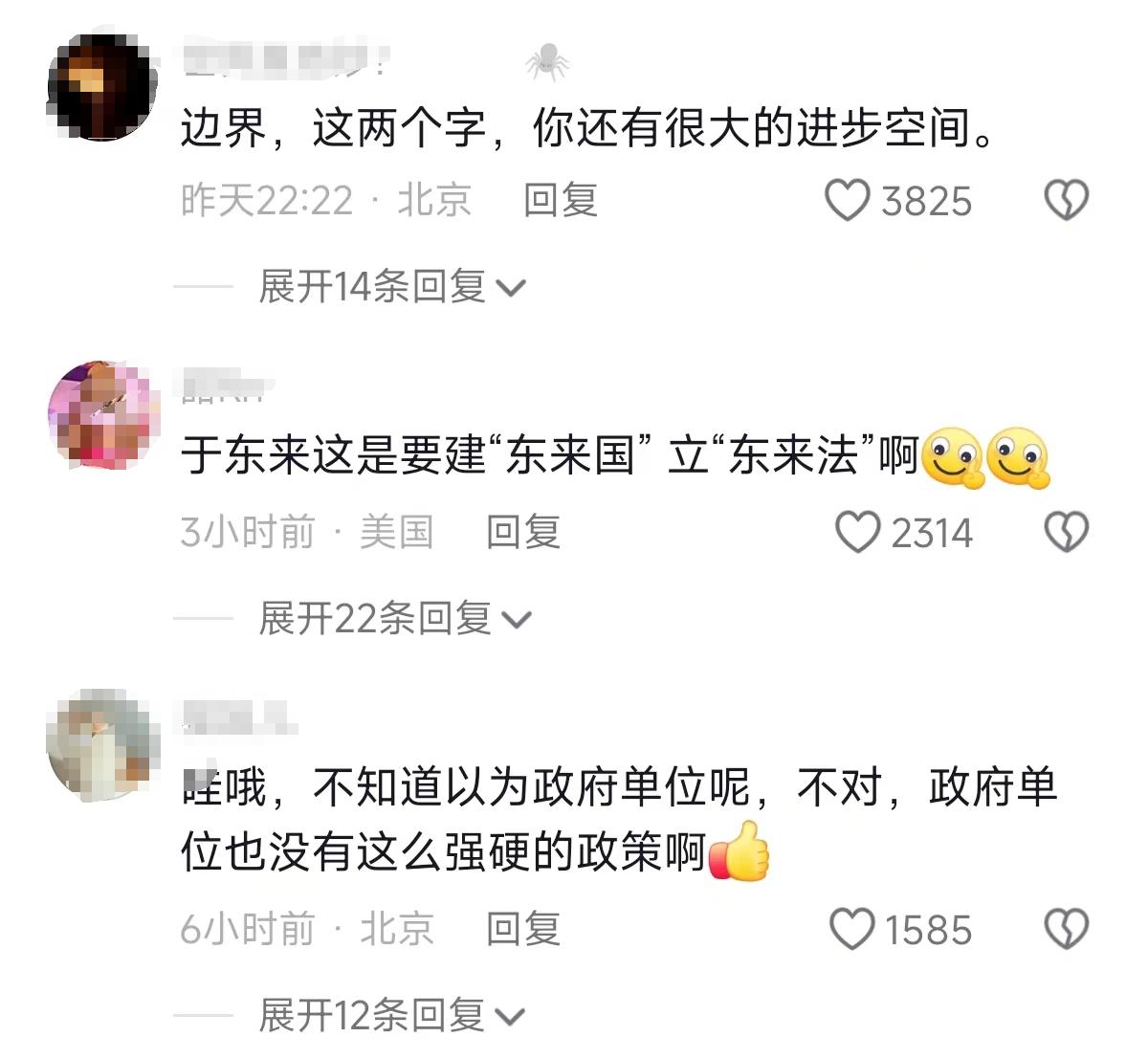The width and height of the screenshot is (1148, 1059).
Task: Expand 展开22条回复 under the 东来国 comment
Action: [394, 619]
